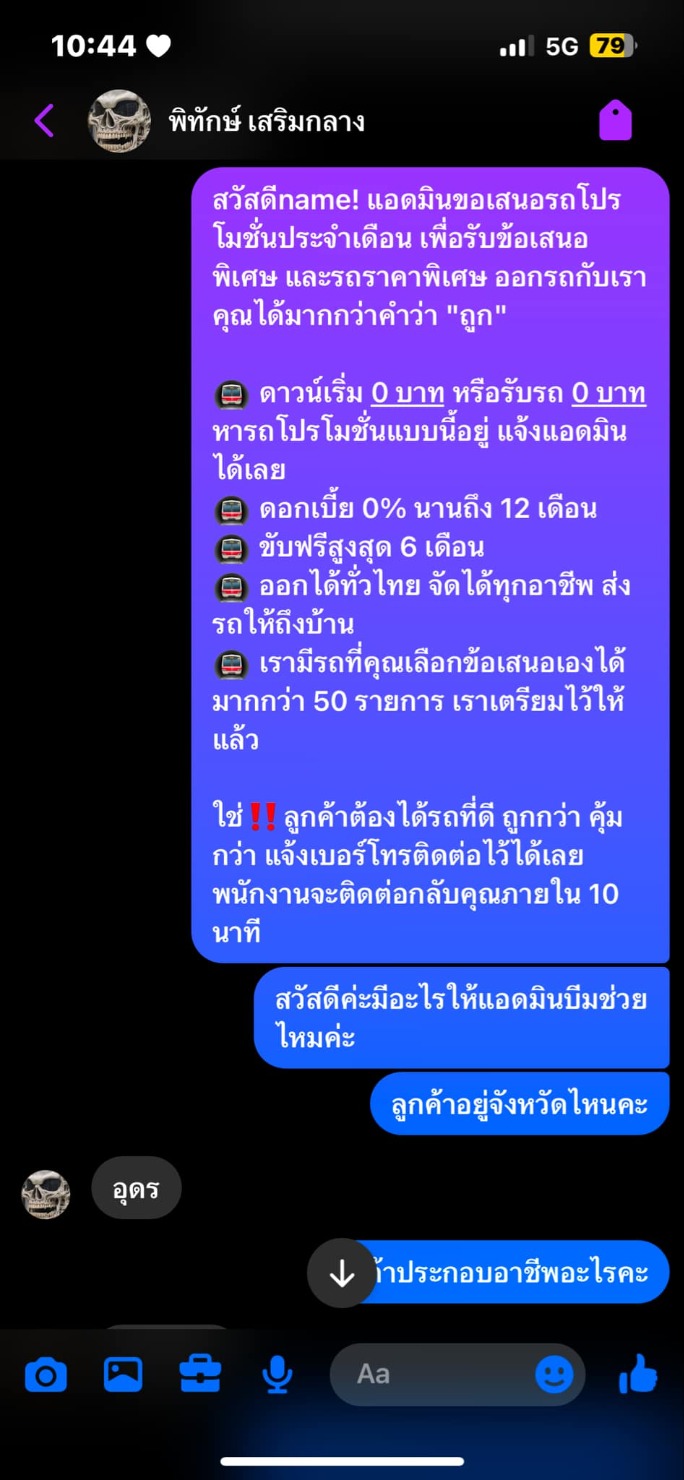Send a thumbs-up like
Image resolution: width=684 pixels, height=1480 pixels.
pyautogui.click(x=638, y=1375)
